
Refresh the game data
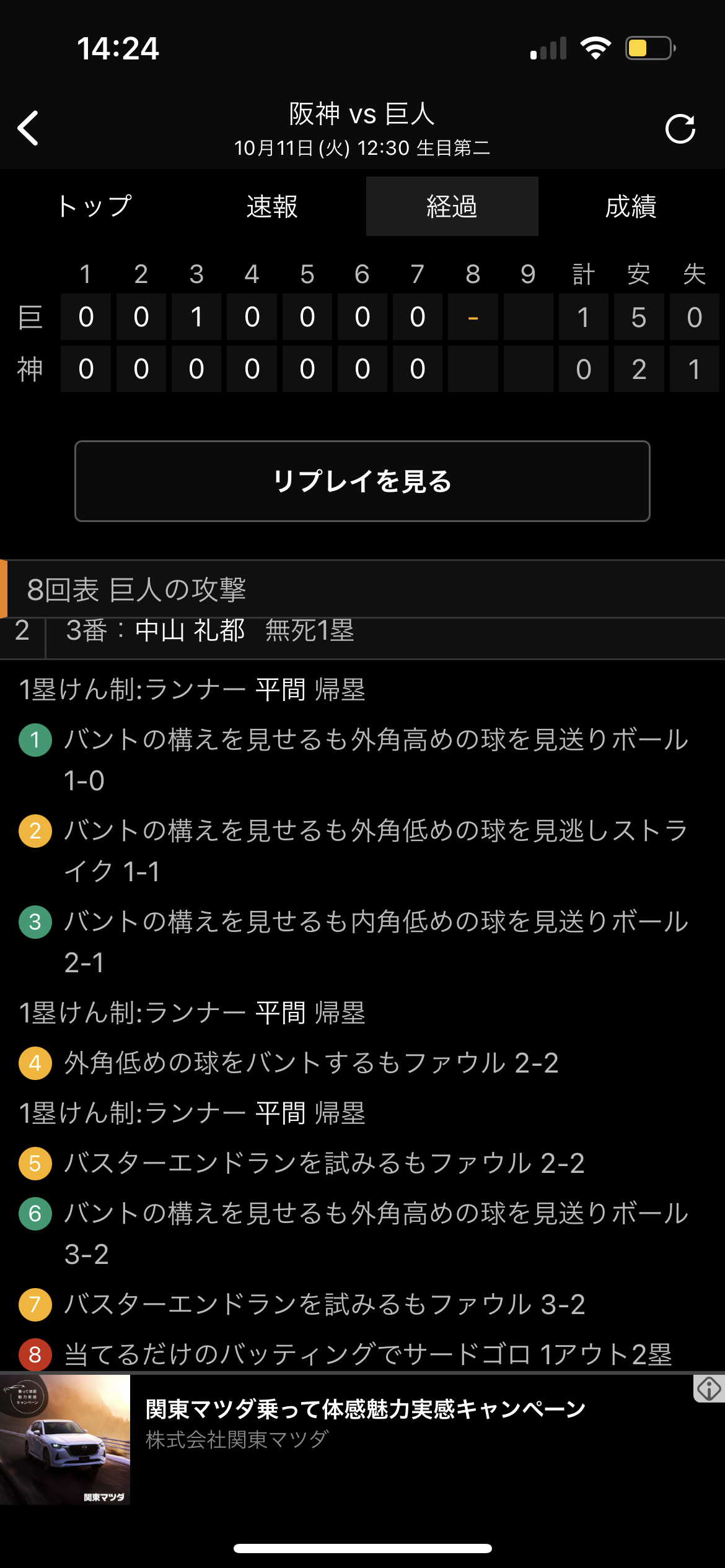[x=680, y=129]
